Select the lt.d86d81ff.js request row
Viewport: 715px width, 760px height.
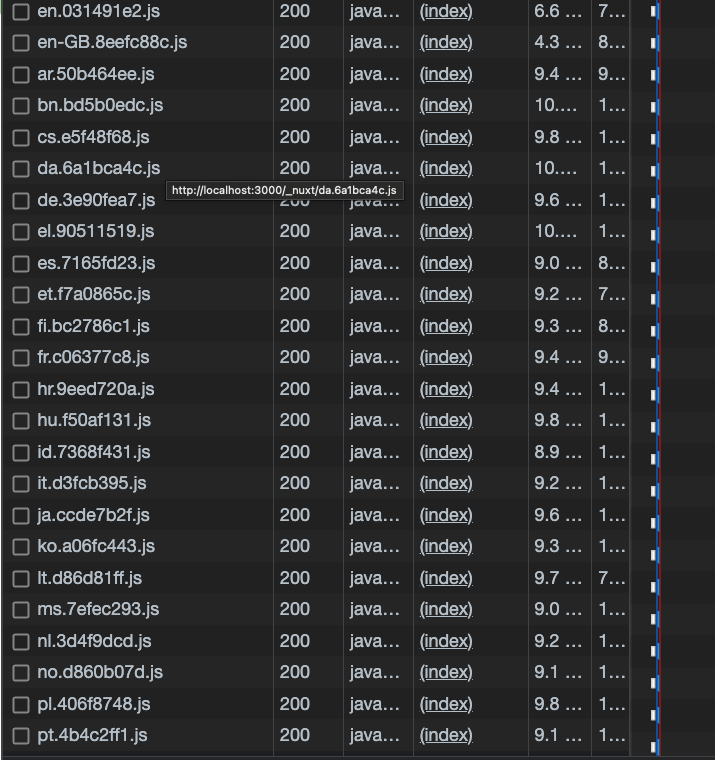(90, 578)
